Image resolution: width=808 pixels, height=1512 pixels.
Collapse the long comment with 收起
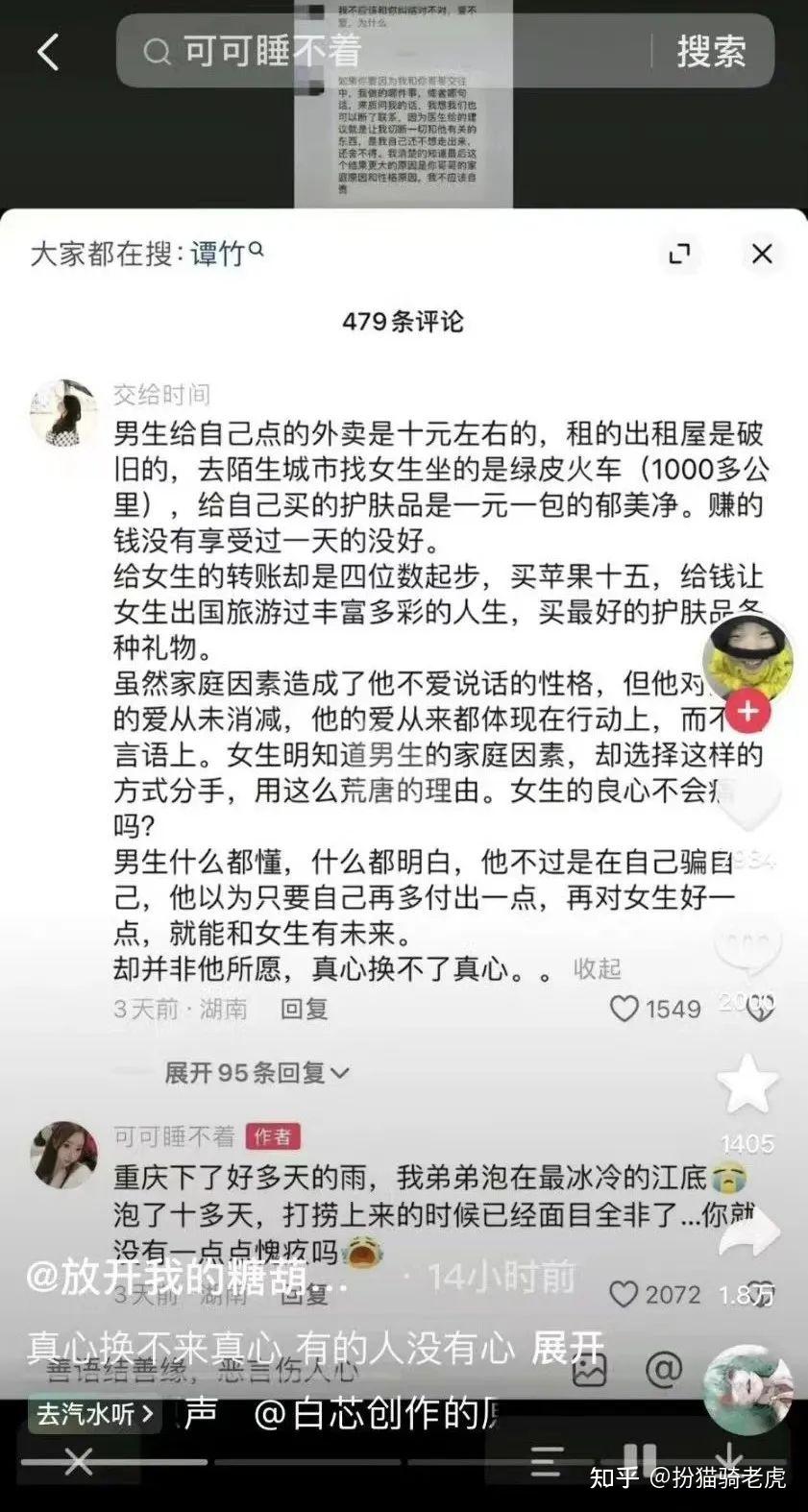pos(597,969)
